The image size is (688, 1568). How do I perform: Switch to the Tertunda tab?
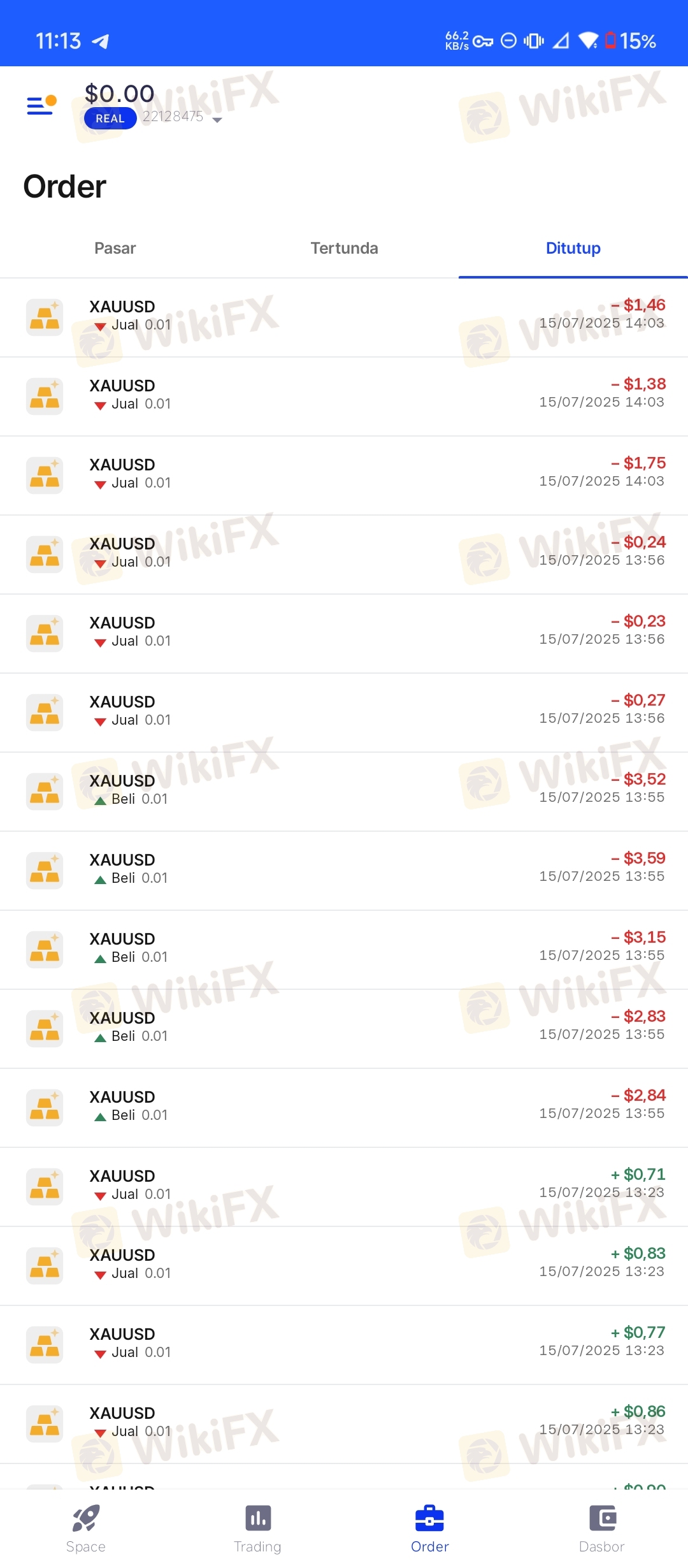[344, 248]
